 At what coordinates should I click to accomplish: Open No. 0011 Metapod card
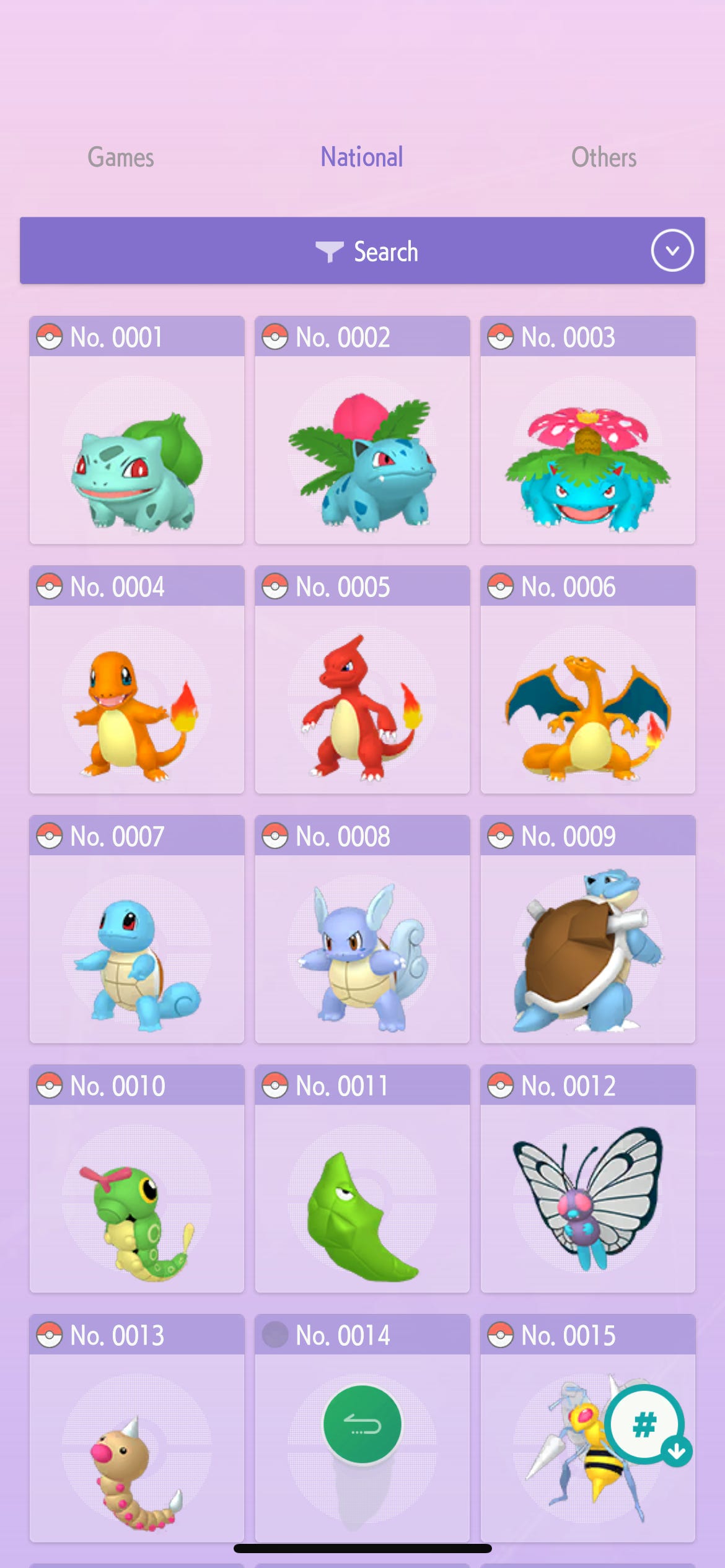pyautogui.click(x=362, y=1179)
